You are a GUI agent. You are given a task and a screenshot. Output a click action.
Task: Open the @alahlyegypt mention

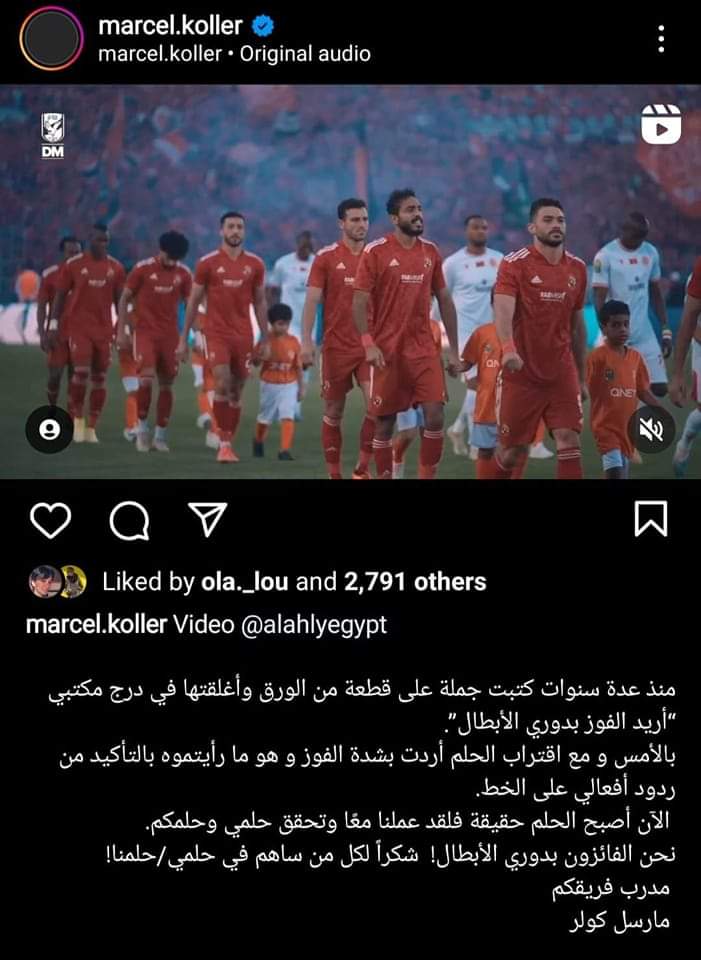point(314,625)
